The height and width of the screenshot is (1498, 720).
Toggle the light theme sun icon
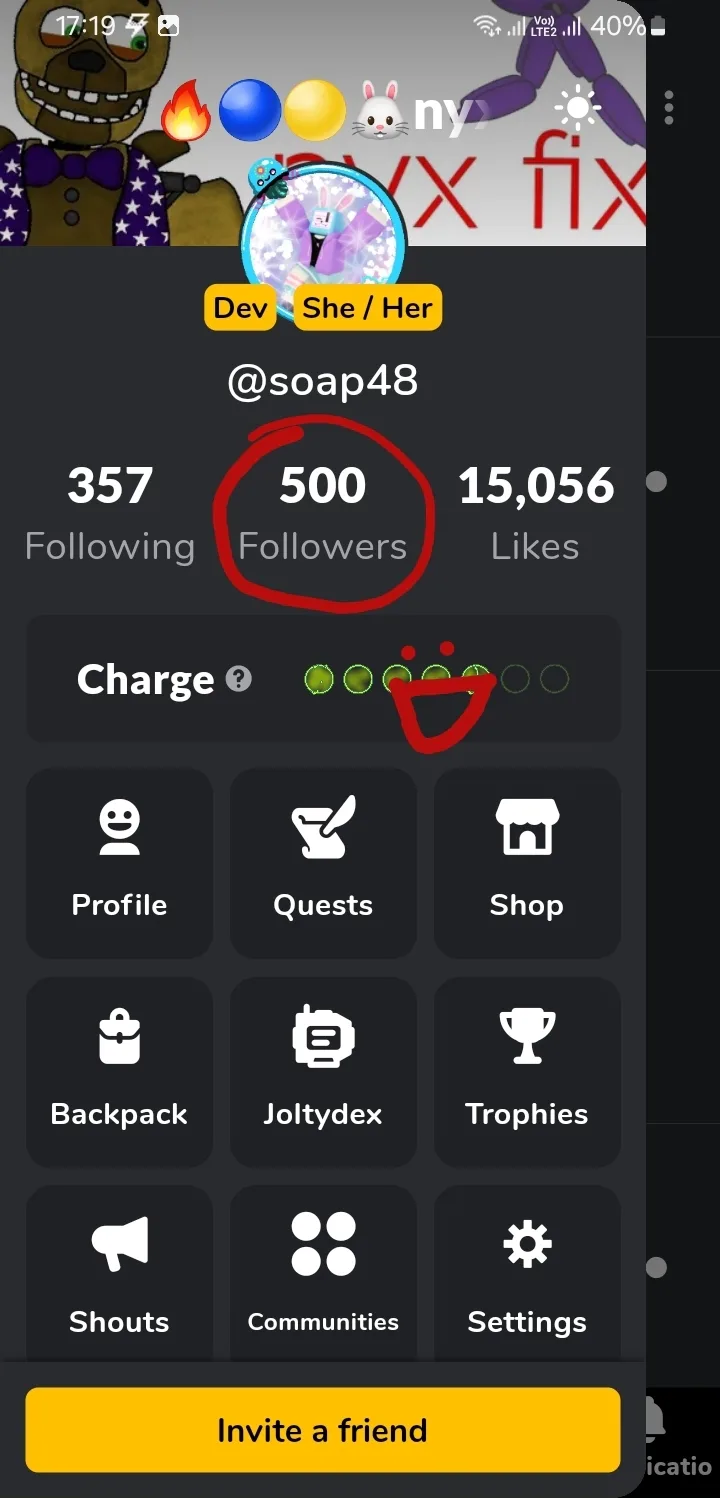579,108
